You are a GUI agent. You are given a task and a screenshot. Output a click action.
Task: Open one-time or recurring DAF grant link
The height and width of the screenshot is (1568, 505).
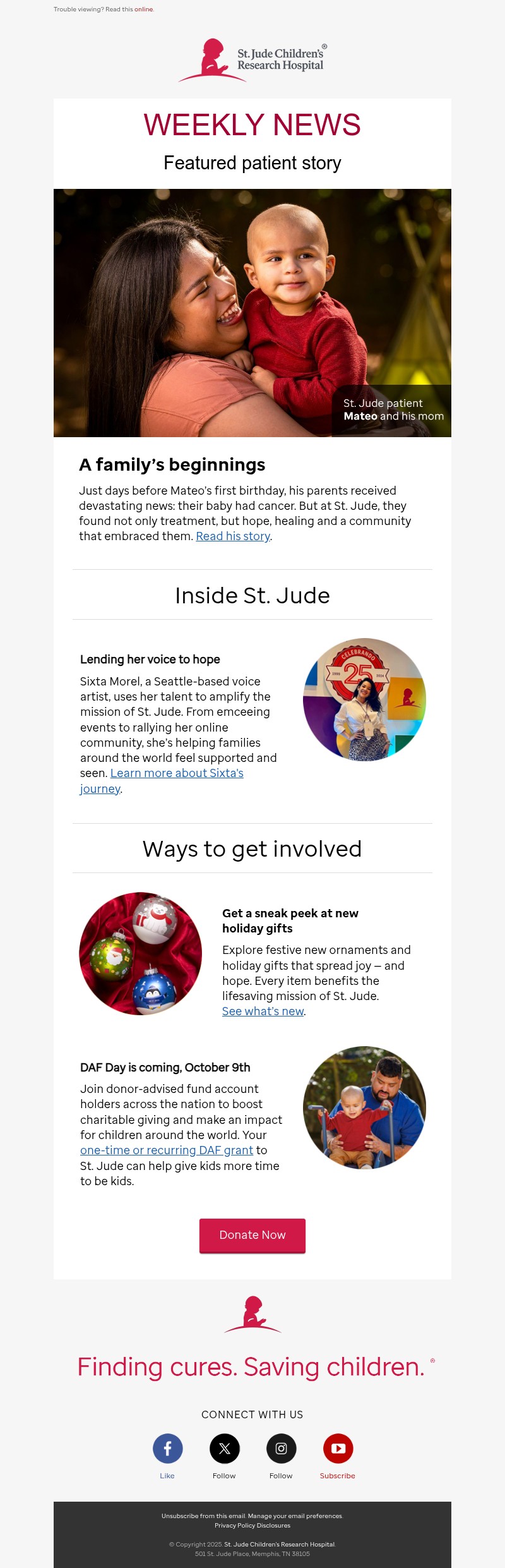pos(167,1150)
